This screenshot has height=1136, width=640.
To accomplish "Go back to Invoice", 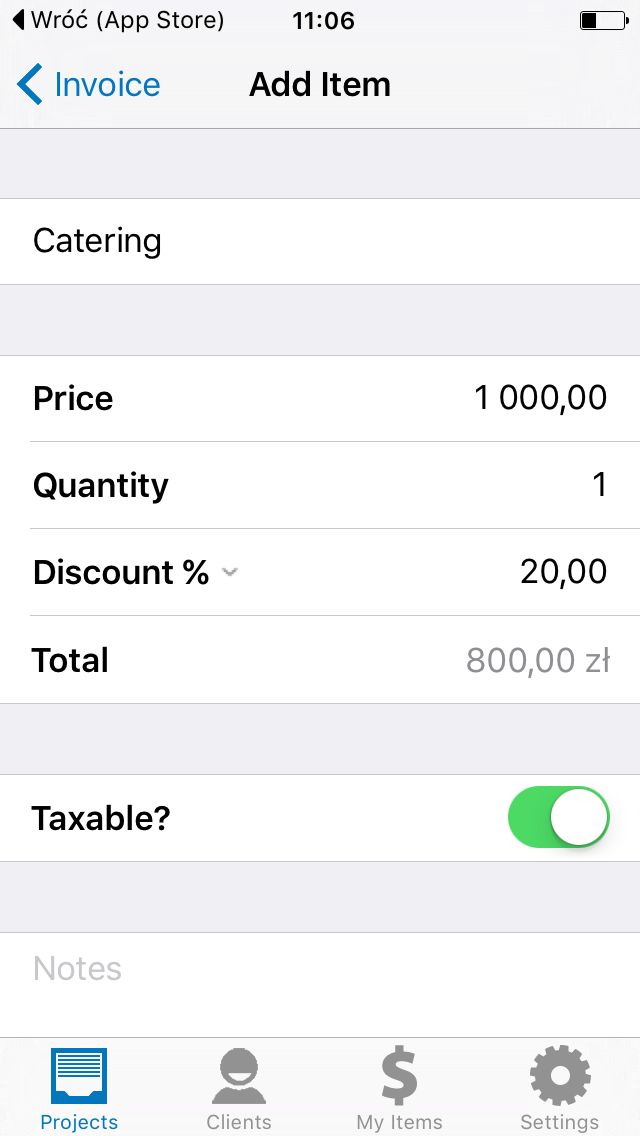I will 88,84.
